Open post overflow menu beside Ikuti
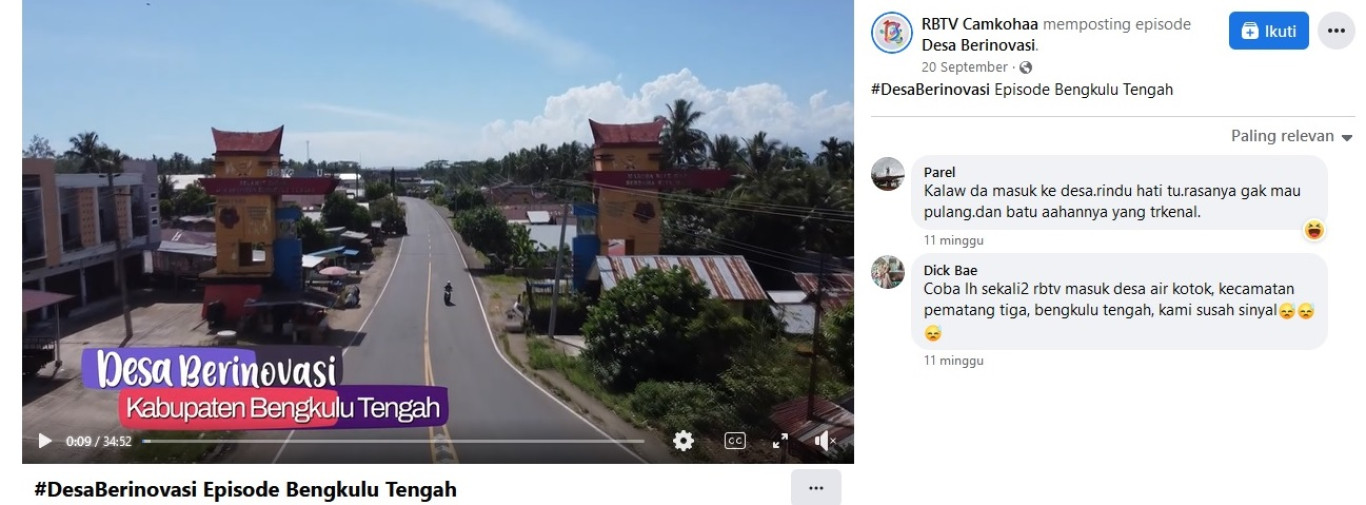This screenshot has height=505, width=1366. [x=1336, y=31]
